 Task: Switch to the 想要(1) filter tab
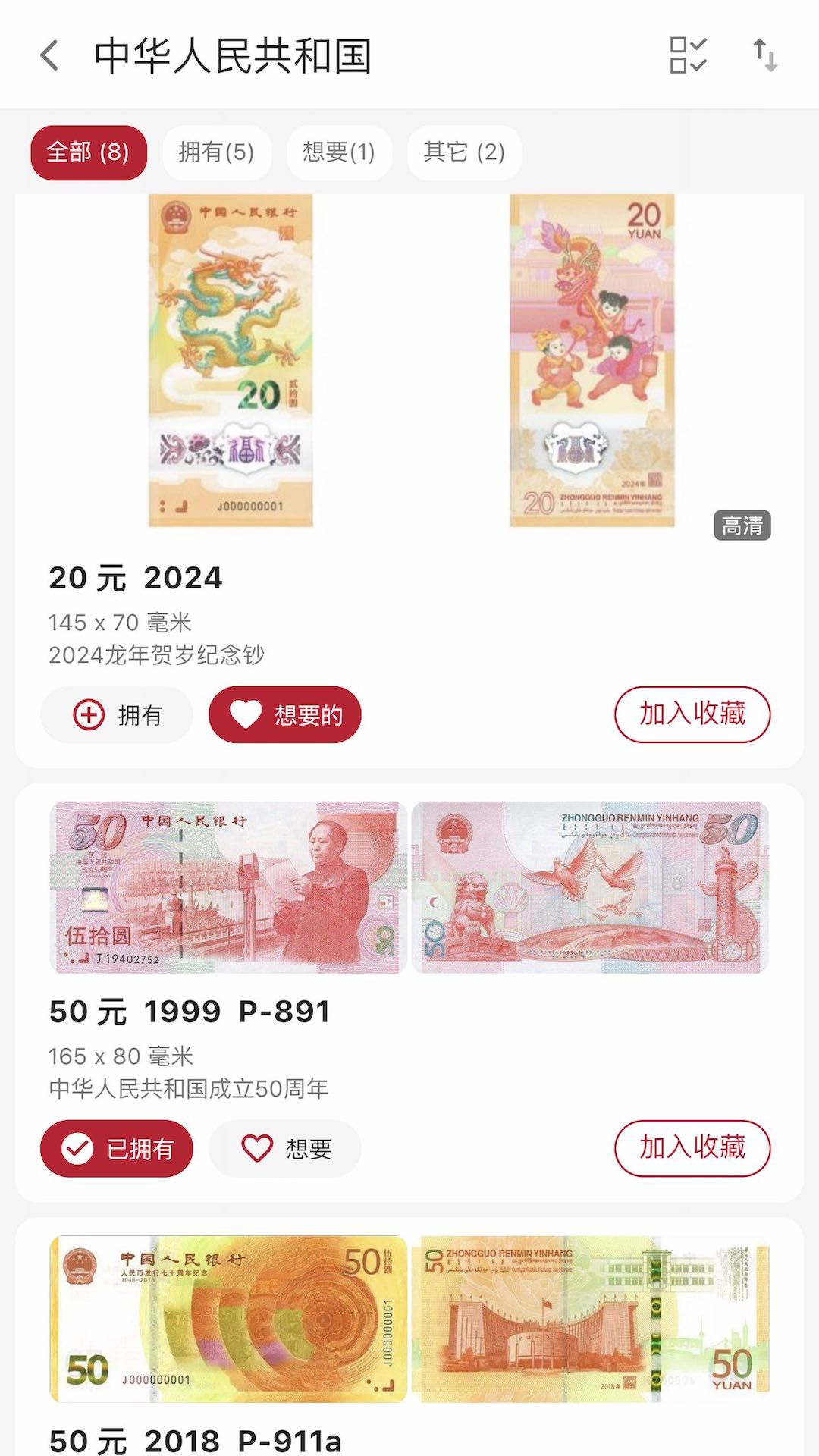pyautogui.click(x=339, y=153)
